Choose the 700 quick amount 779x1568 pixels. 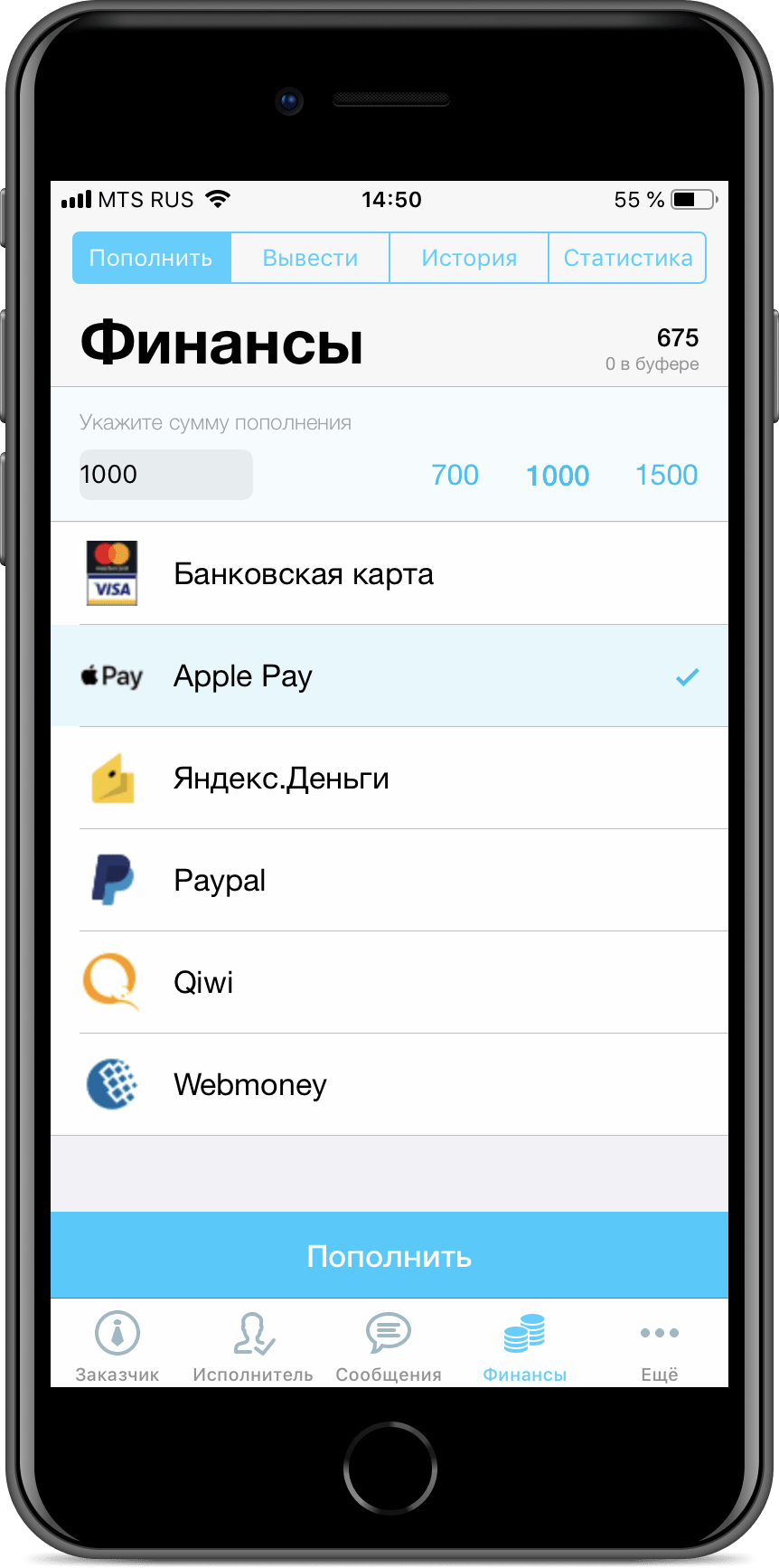pyautogui.click(x=455, y=475)
